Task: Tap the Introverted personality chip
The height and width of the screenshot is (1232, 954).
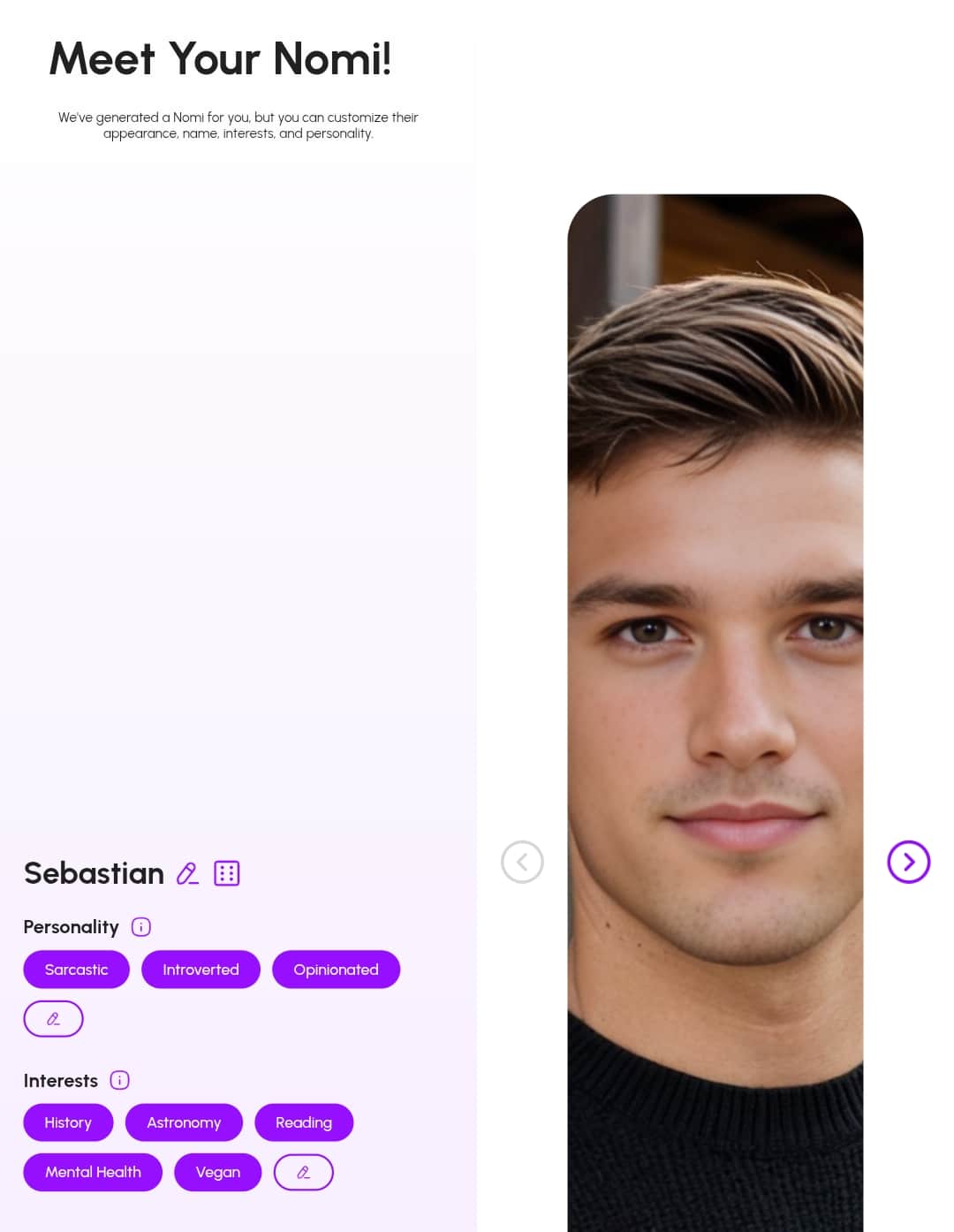Action: click(x=201, y=970)
